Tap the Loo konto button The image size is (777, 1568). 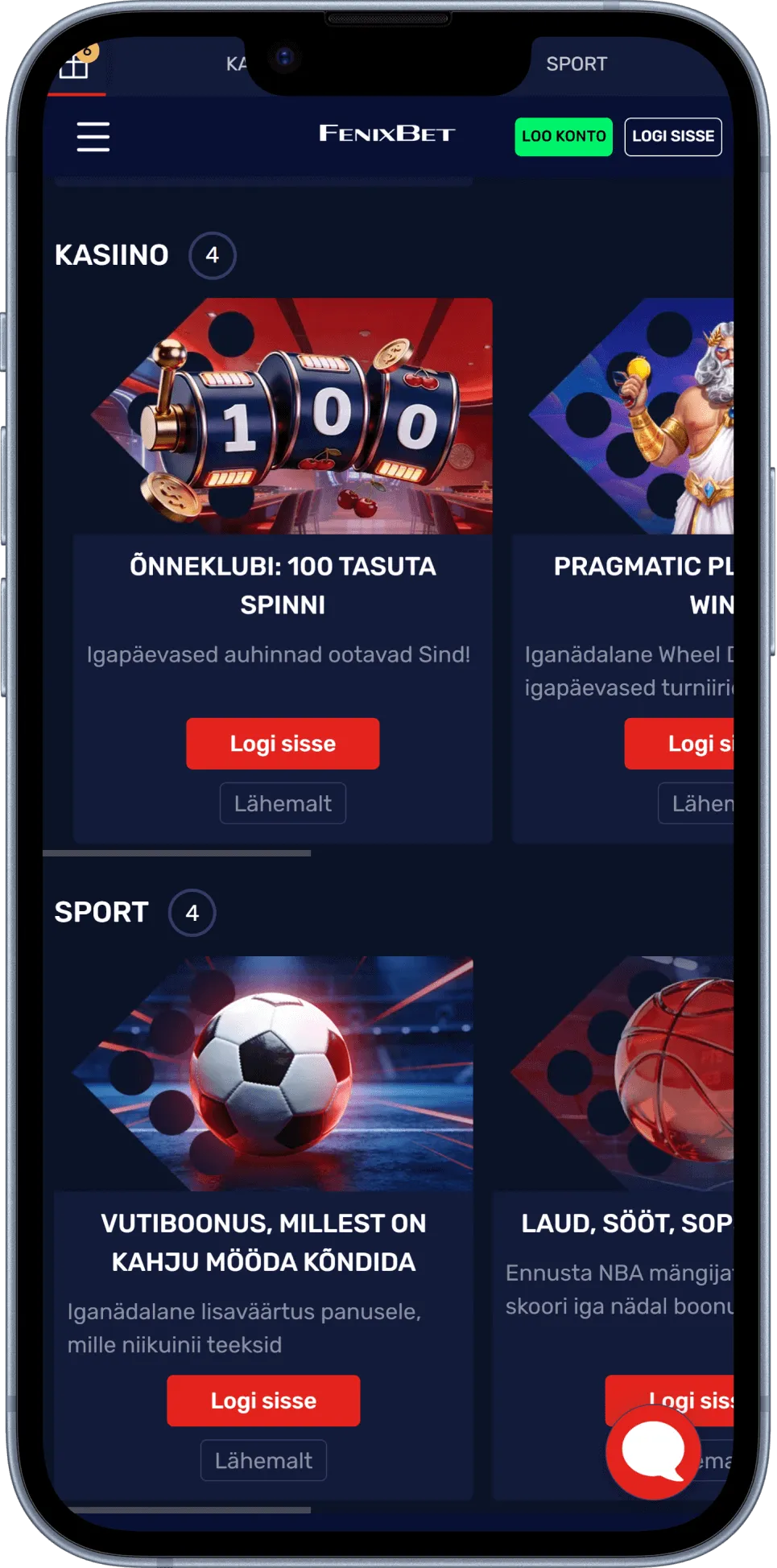pyautogui.click(x=564, y=136)
